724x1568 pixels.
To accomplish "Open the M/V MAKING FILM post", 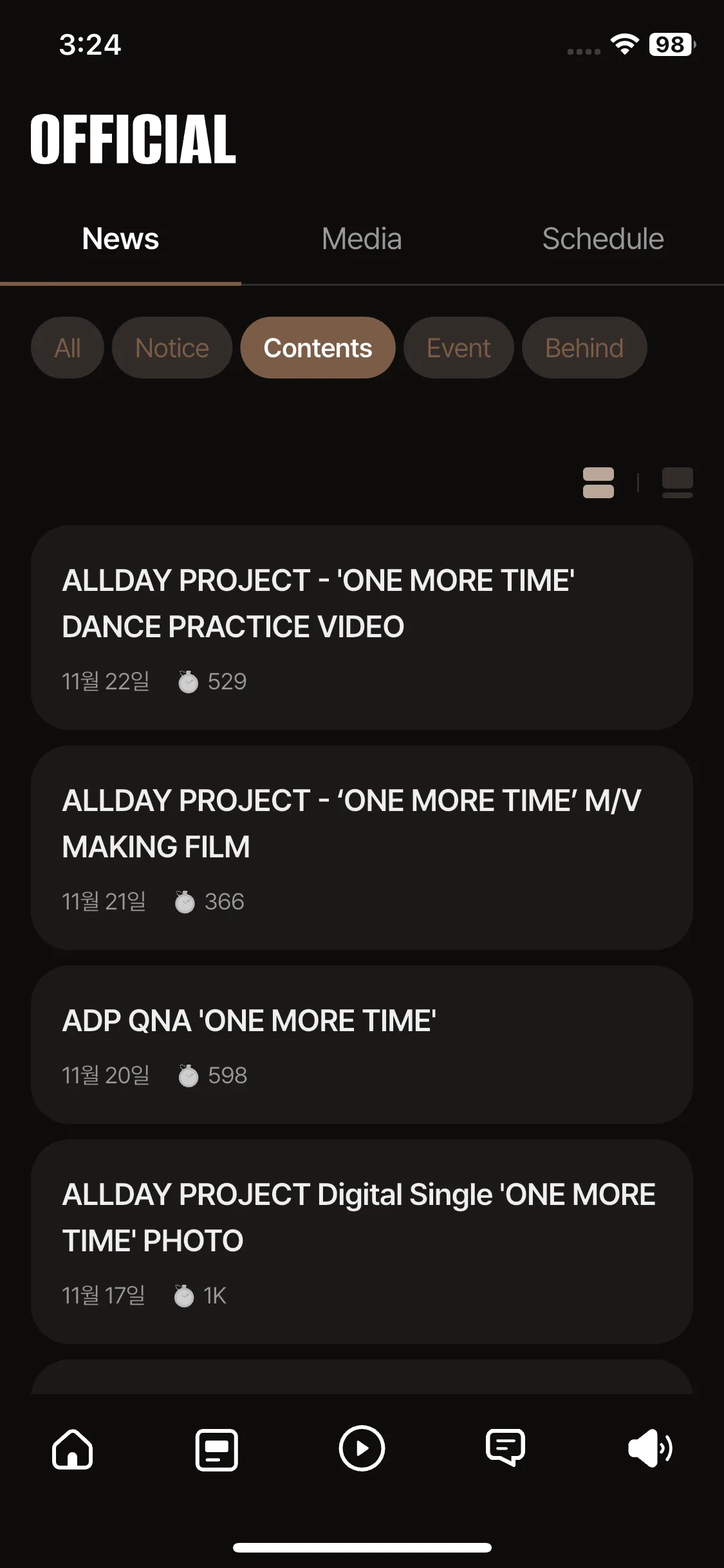I will coord(362,848).
